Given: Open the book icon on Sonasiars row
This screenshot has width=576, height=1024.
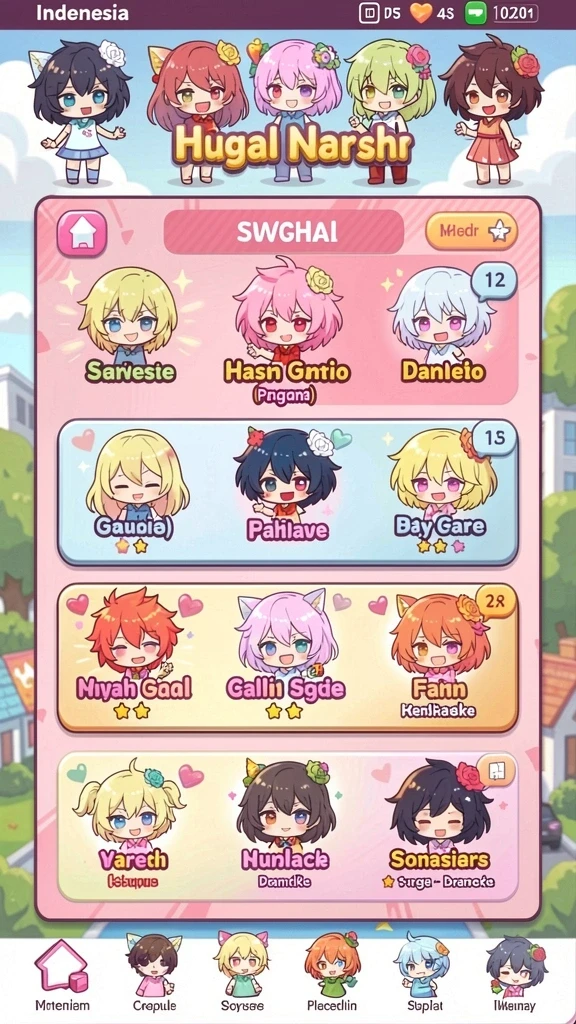Looking at the screenshot, I should (496, 773).
